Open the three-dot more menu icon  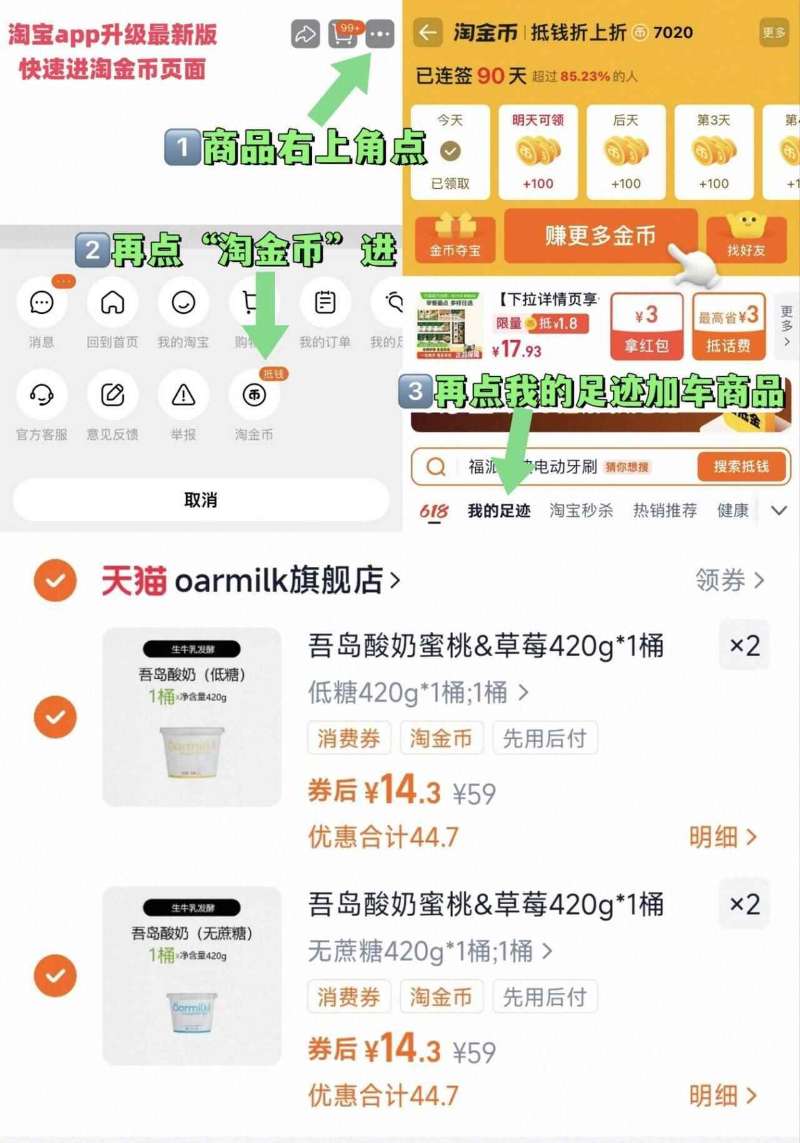pyautogui.click(x=378, y=33)
